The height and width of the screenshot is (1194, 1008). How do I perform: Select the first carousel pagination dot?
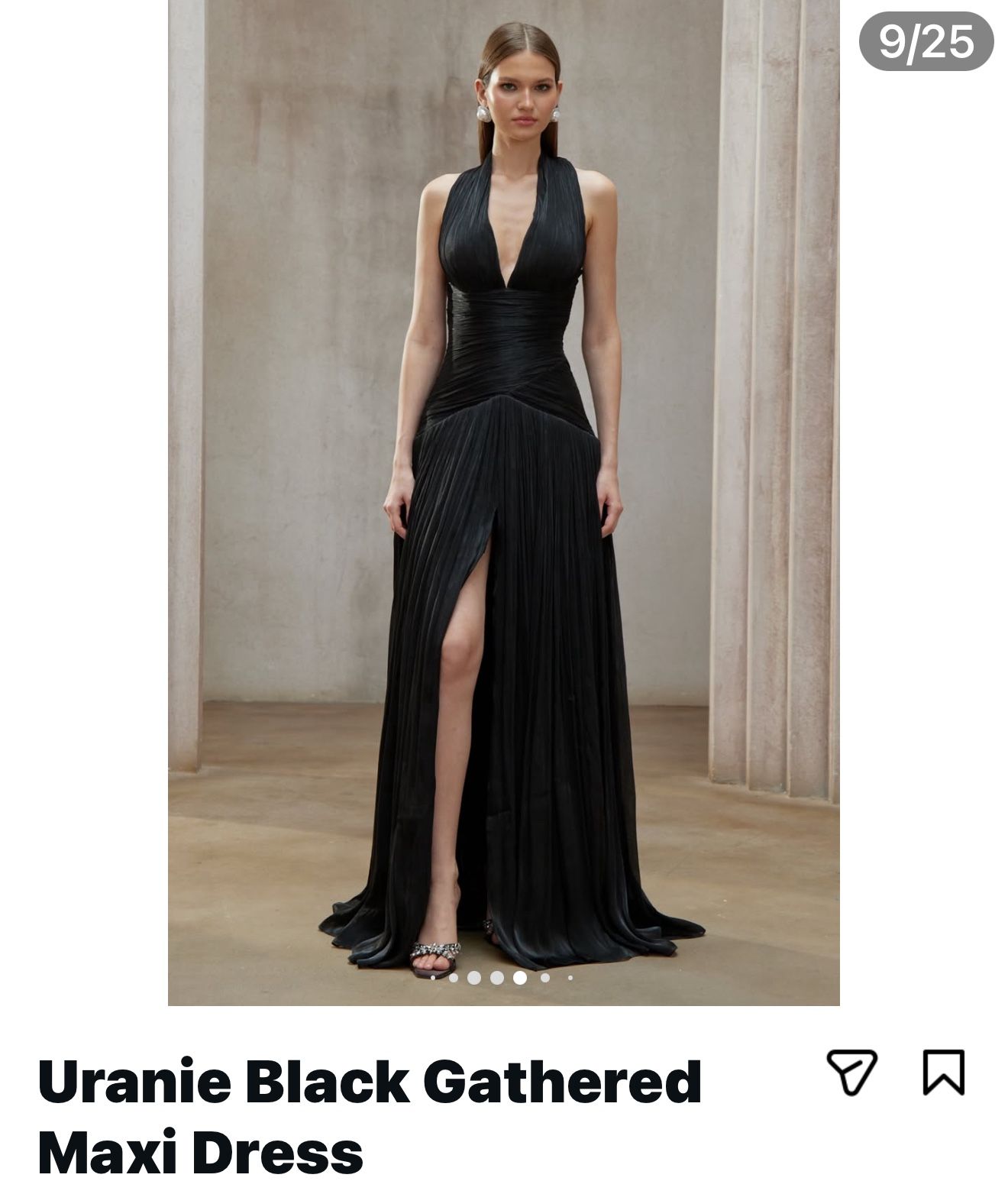(x=433, y=978)
